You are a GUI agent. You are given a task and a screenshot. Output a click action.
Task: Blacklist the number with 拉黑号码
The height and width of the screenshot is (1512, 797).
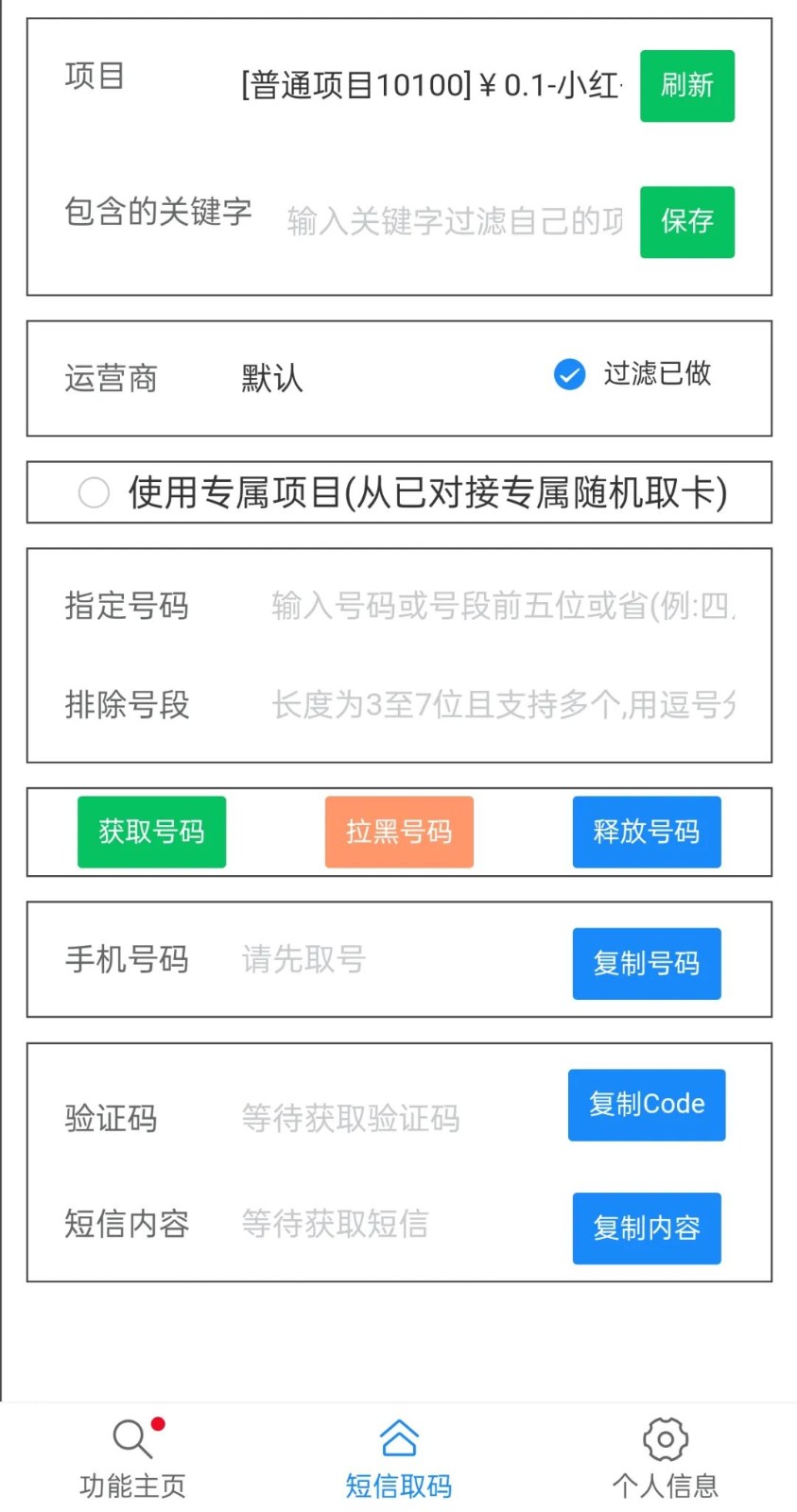[399, 832]
